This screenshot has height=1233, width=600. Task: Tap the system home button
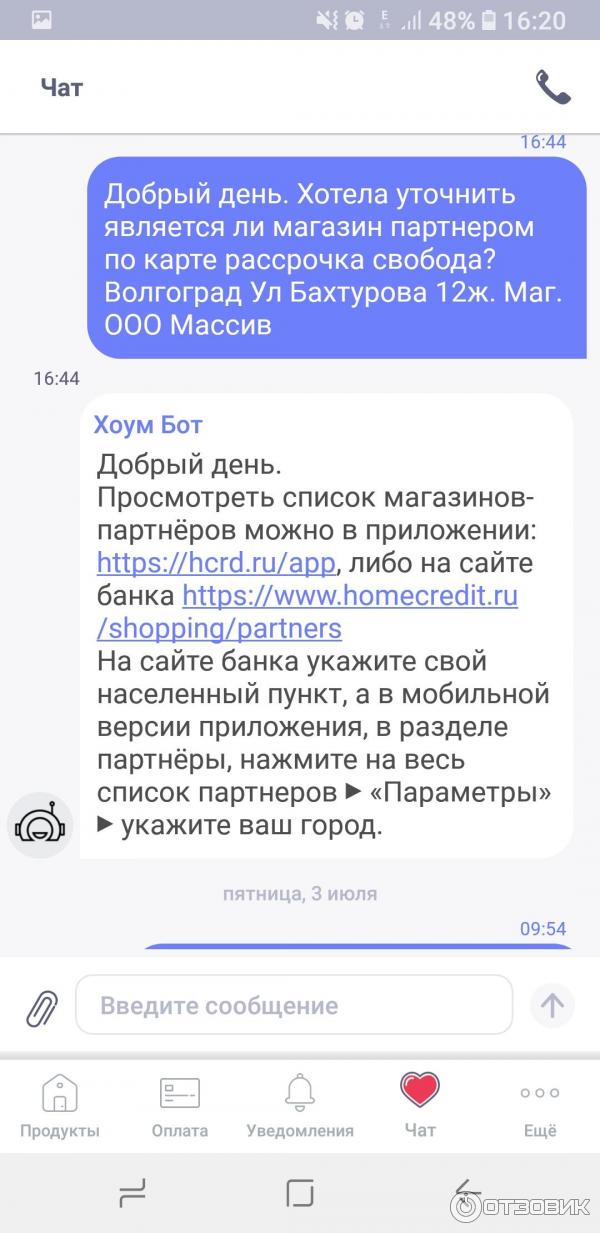pos(300,1192)
